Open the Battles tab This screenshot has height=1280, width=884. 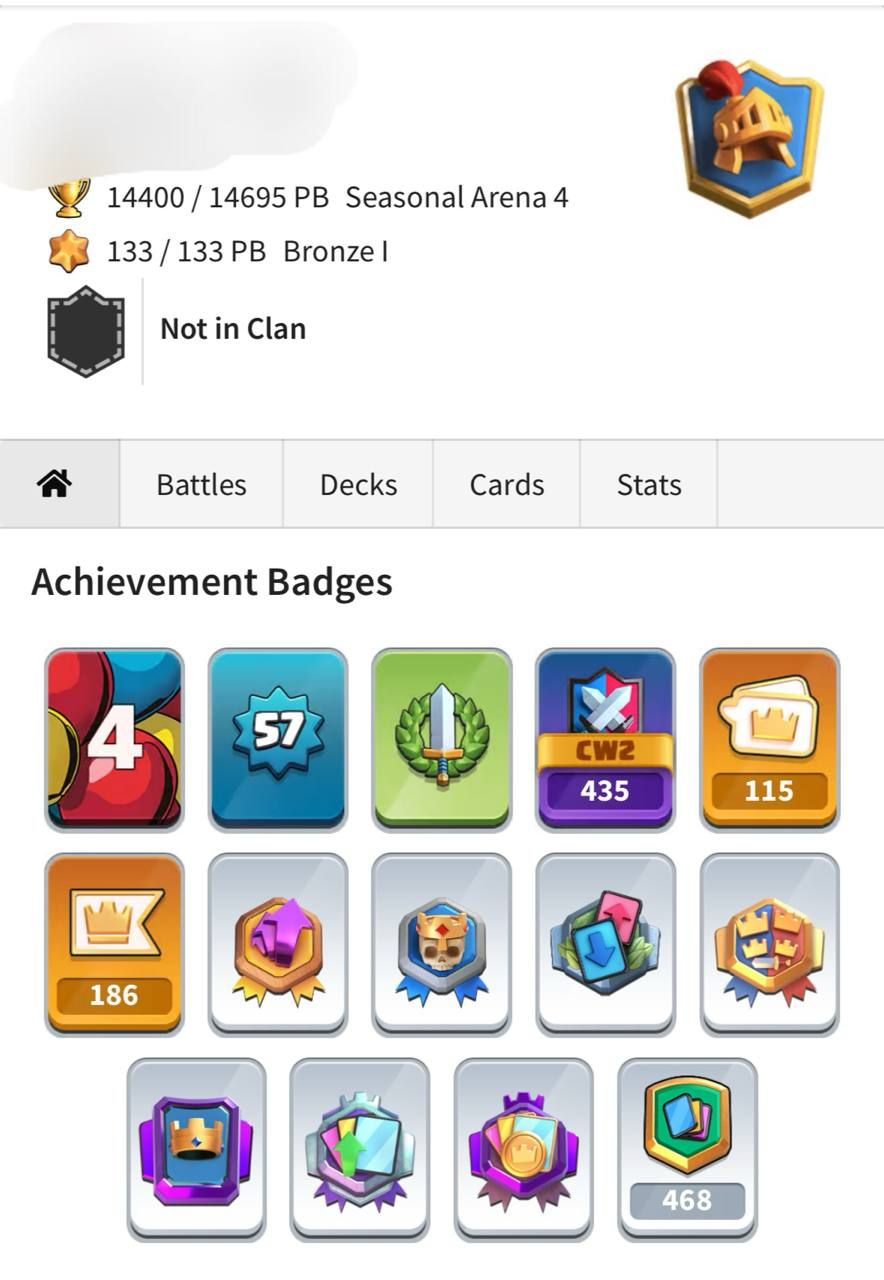201,484
